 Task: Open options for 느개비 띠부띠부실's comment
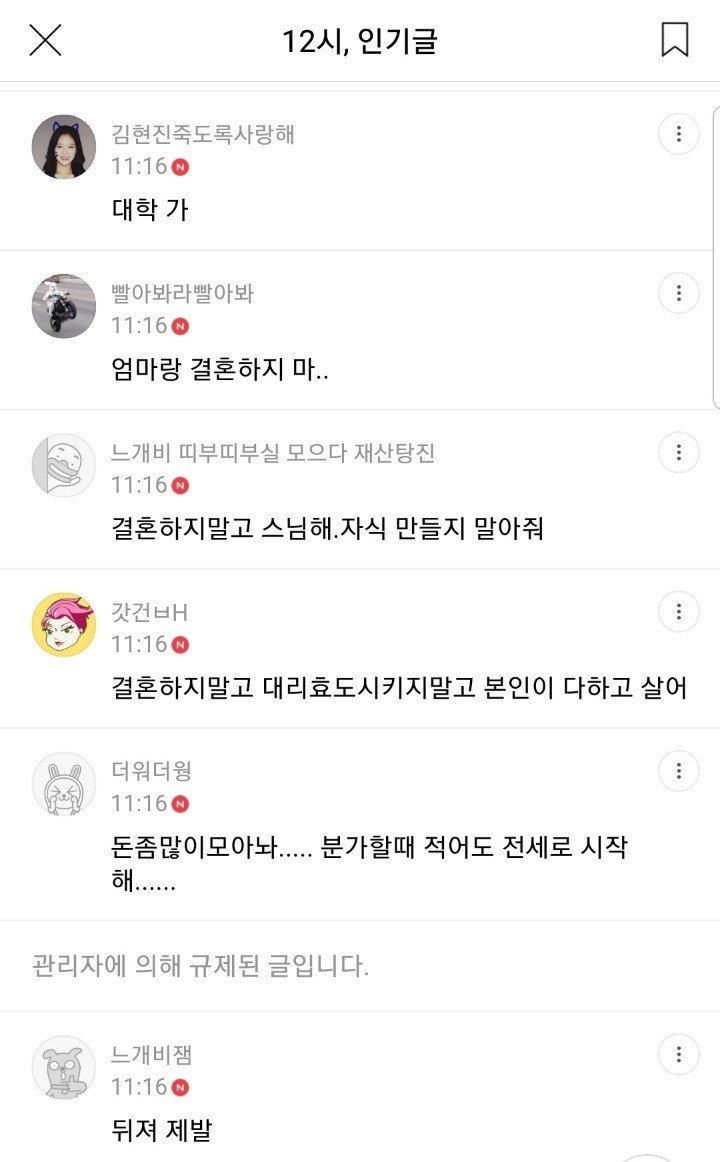click(678, 452)
